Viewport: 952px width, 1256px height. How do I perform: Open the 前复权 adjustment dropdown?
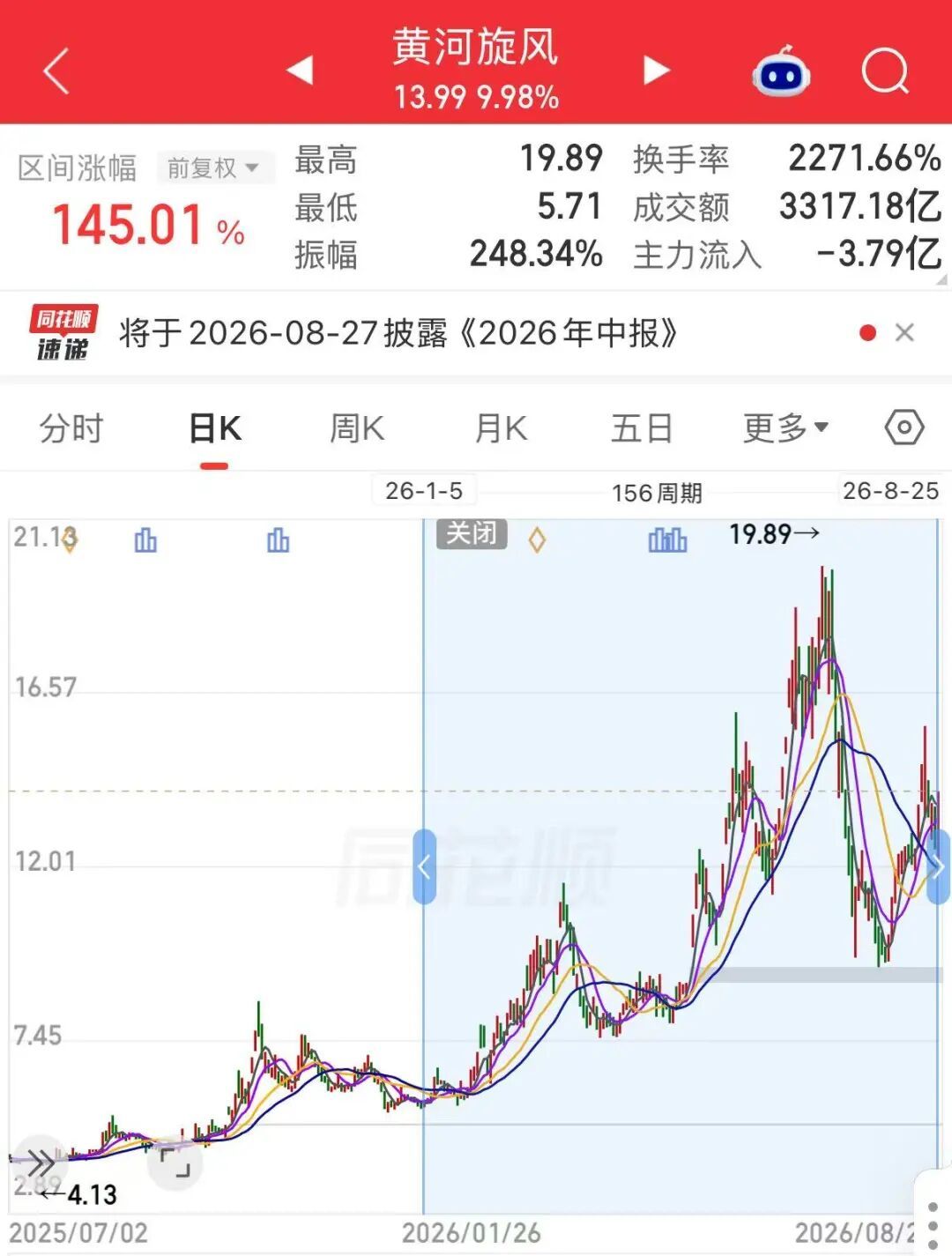[212, 167]
